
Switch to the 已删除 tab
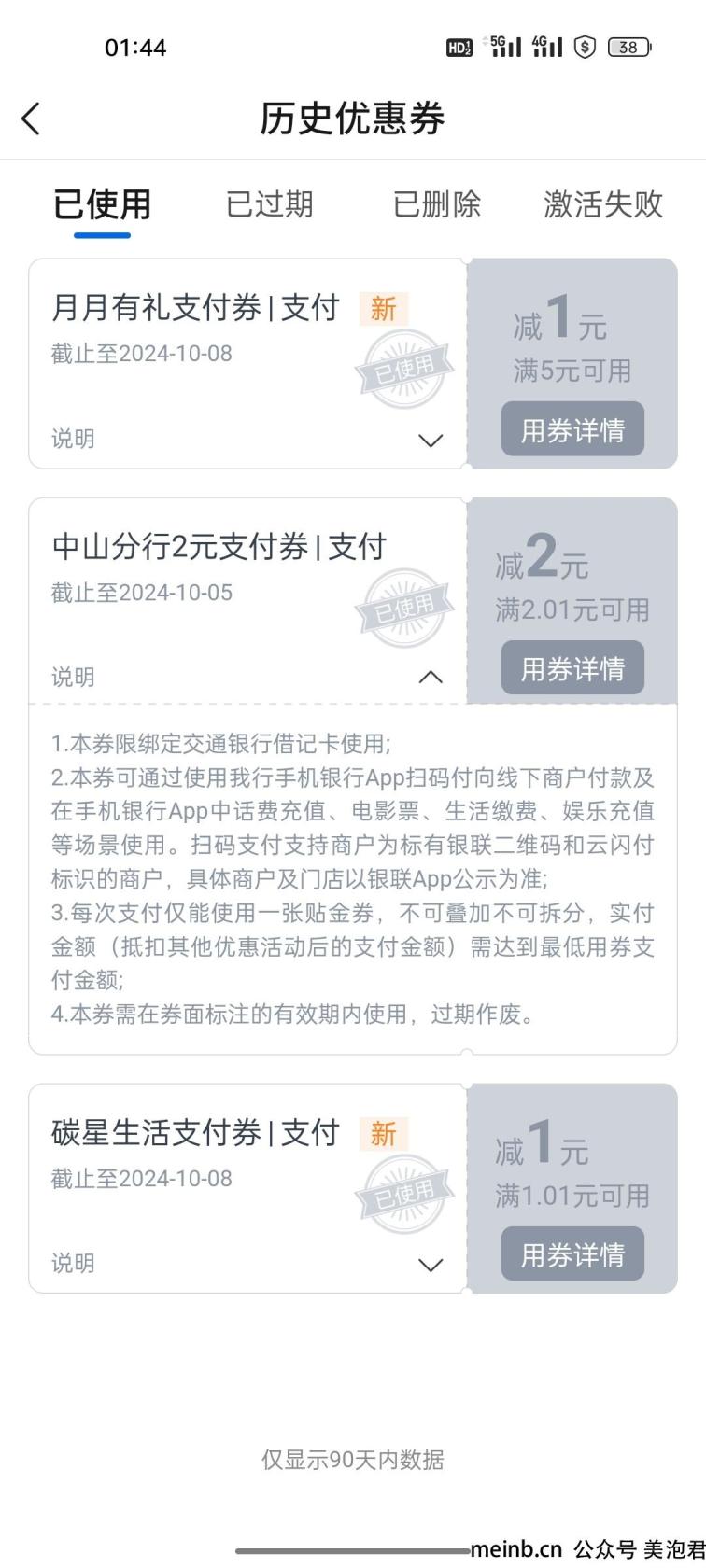[x=436, y=204]
